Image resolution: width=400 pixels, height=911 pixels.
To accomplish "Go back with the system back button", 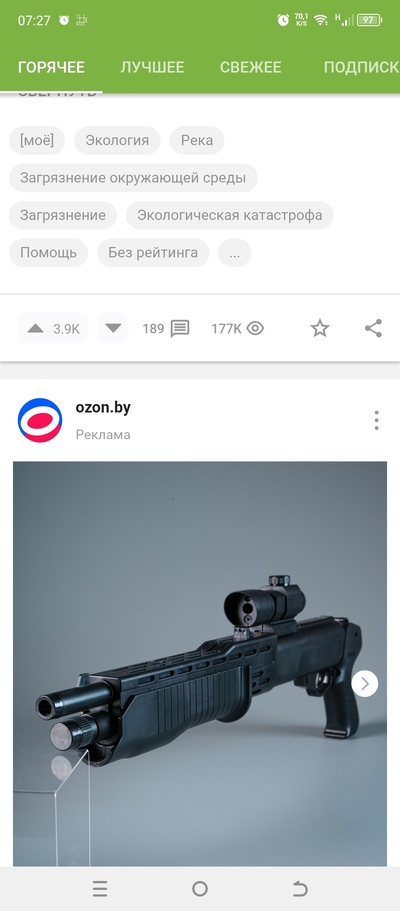I will click(299, 888).
